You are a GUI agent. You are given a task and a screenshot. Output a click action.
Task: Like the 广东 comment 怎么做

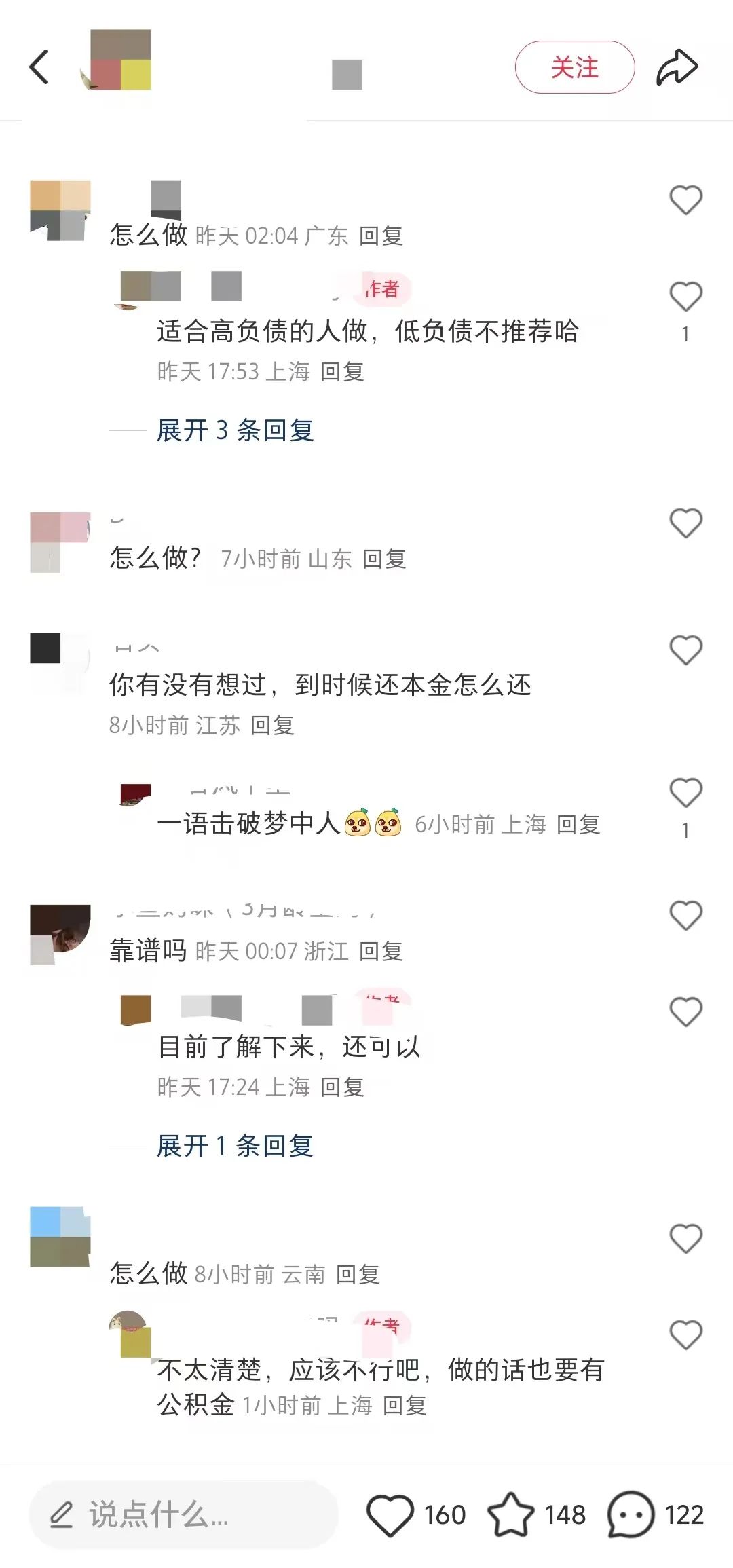click(x=685, y=200)
